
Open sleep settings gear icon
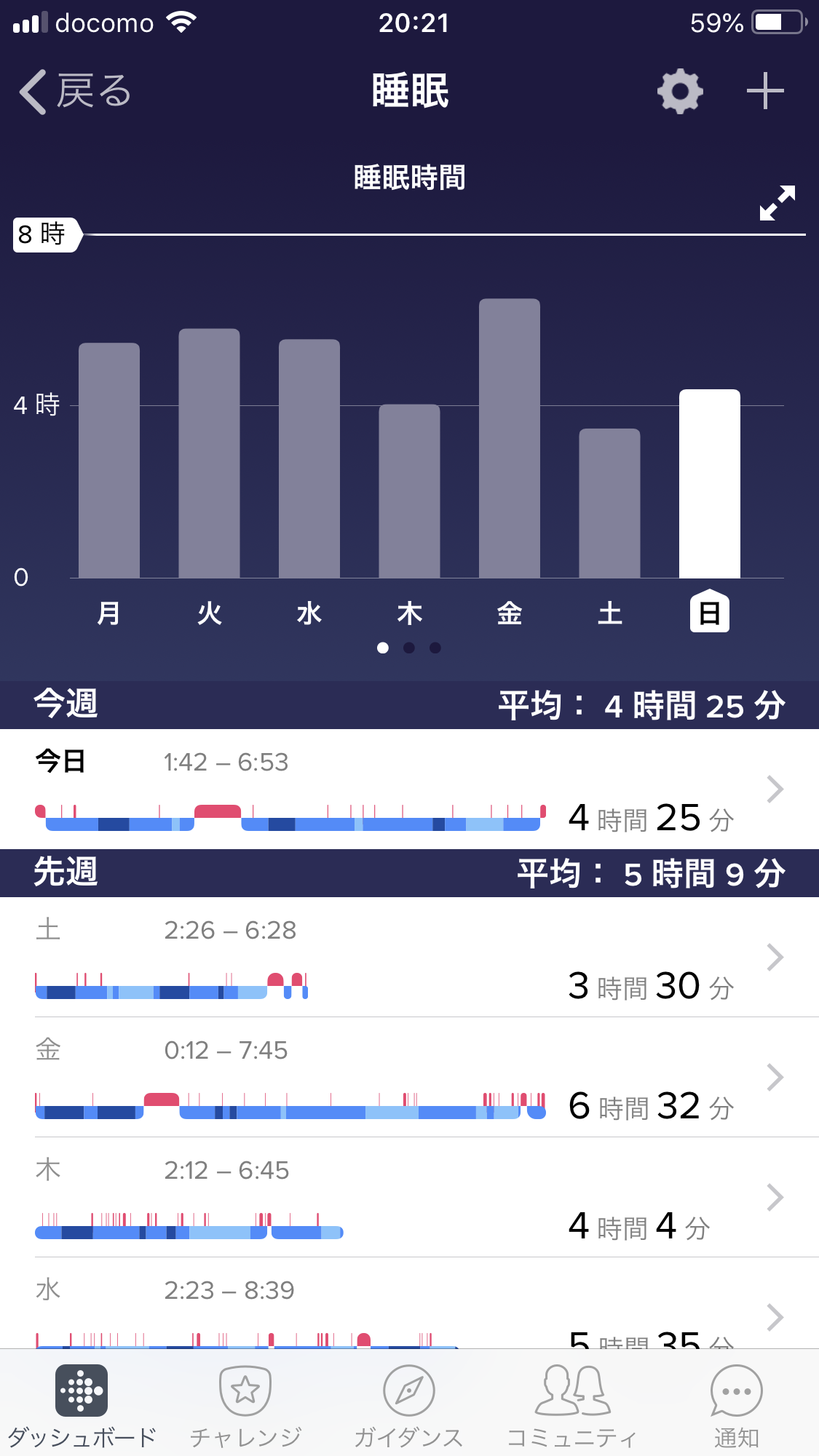(x=679, y=92)
